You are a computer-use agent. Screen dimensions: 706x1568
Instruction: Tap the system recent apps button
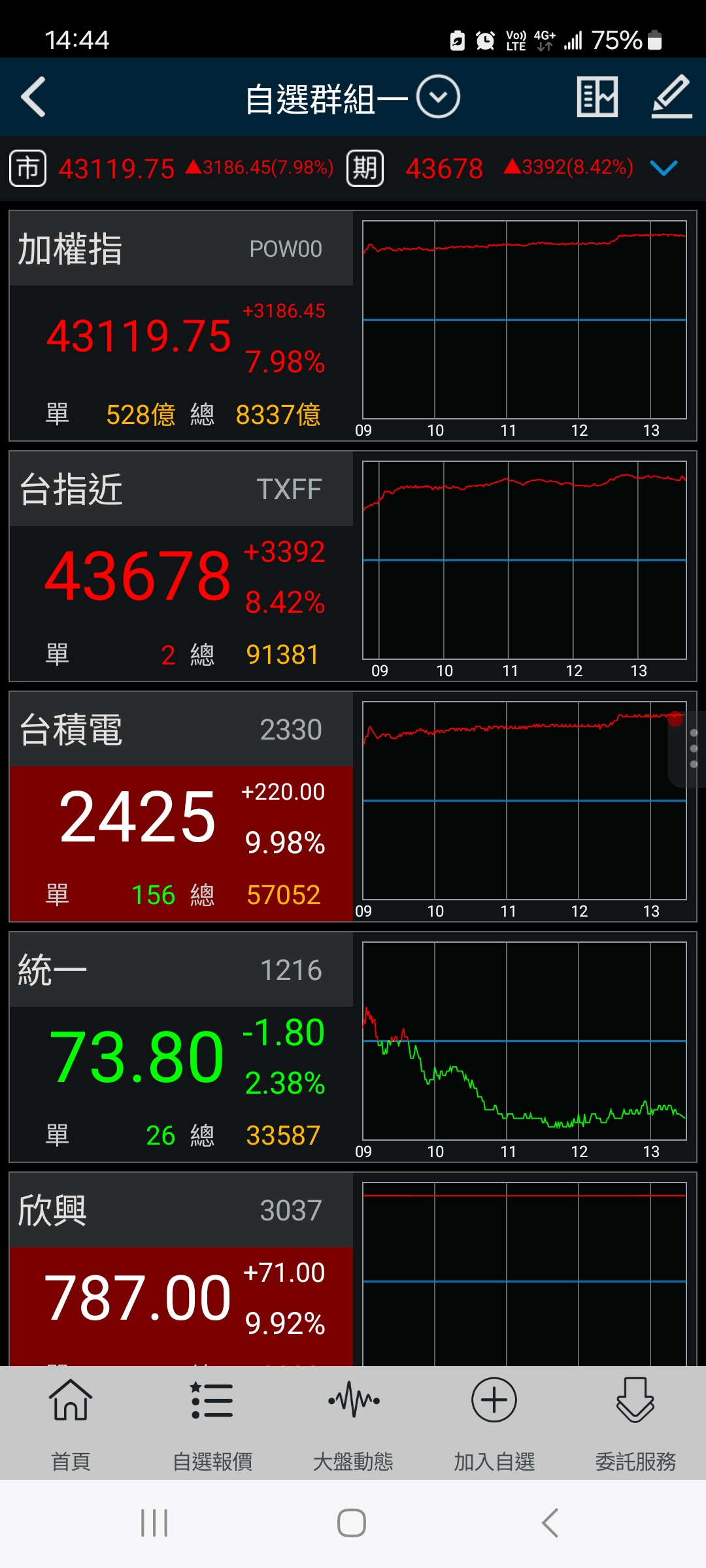(x=155, y=1523)
